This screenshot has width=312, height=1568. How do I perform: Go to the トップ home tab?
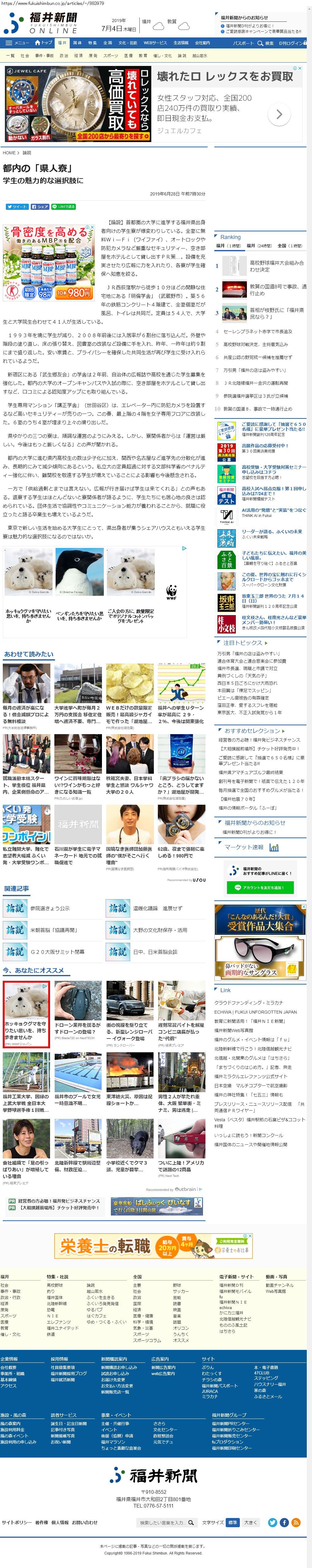tap(44, 43)
